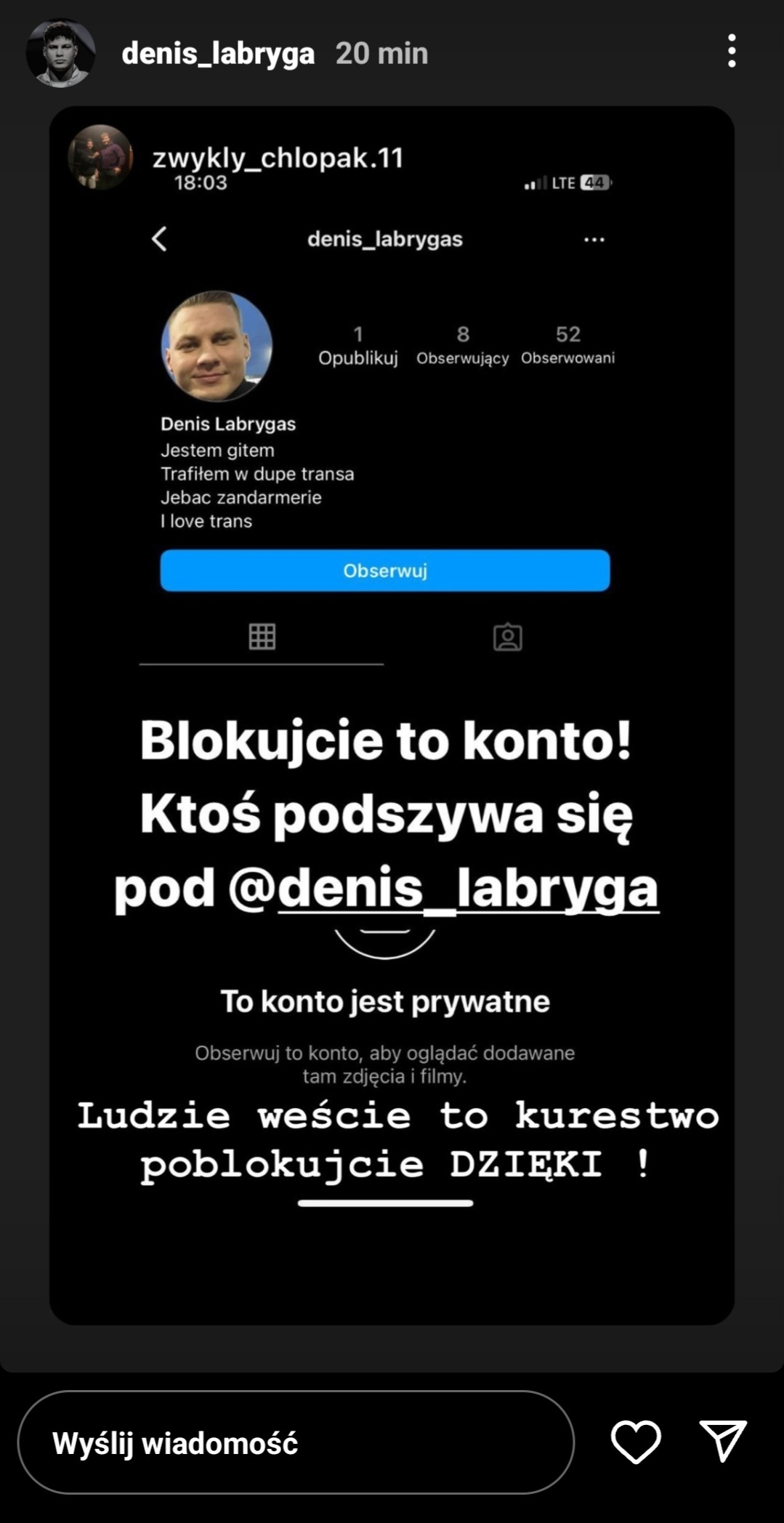The height and width of the screenshot is (1523, 784).
Task: Tap the denis_labryga username in the story header
Action: pyautogui.click(x=218, y=53)
